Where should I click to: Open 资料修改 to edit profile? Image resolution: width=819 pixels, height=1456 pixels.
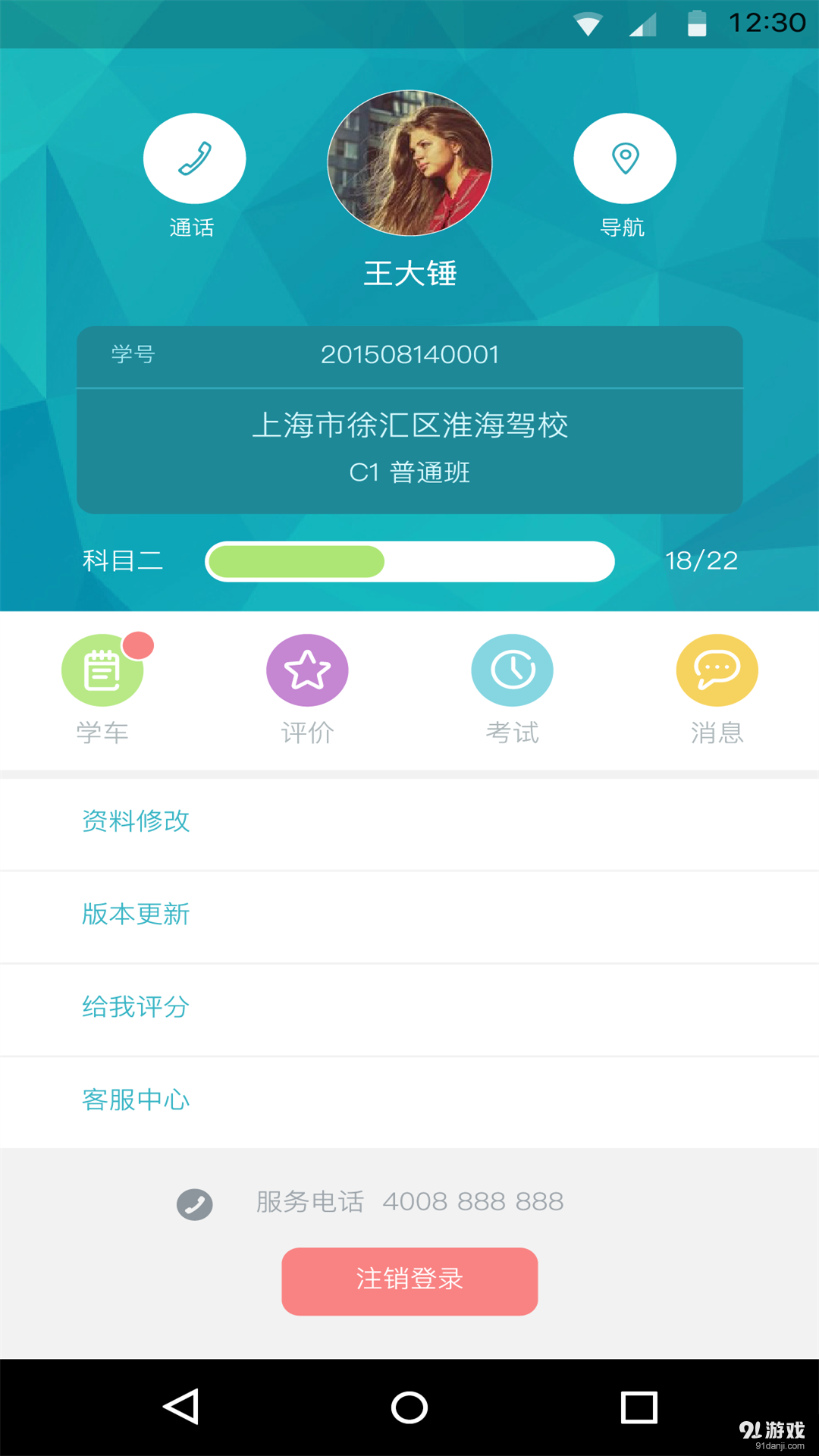[136, 822]
